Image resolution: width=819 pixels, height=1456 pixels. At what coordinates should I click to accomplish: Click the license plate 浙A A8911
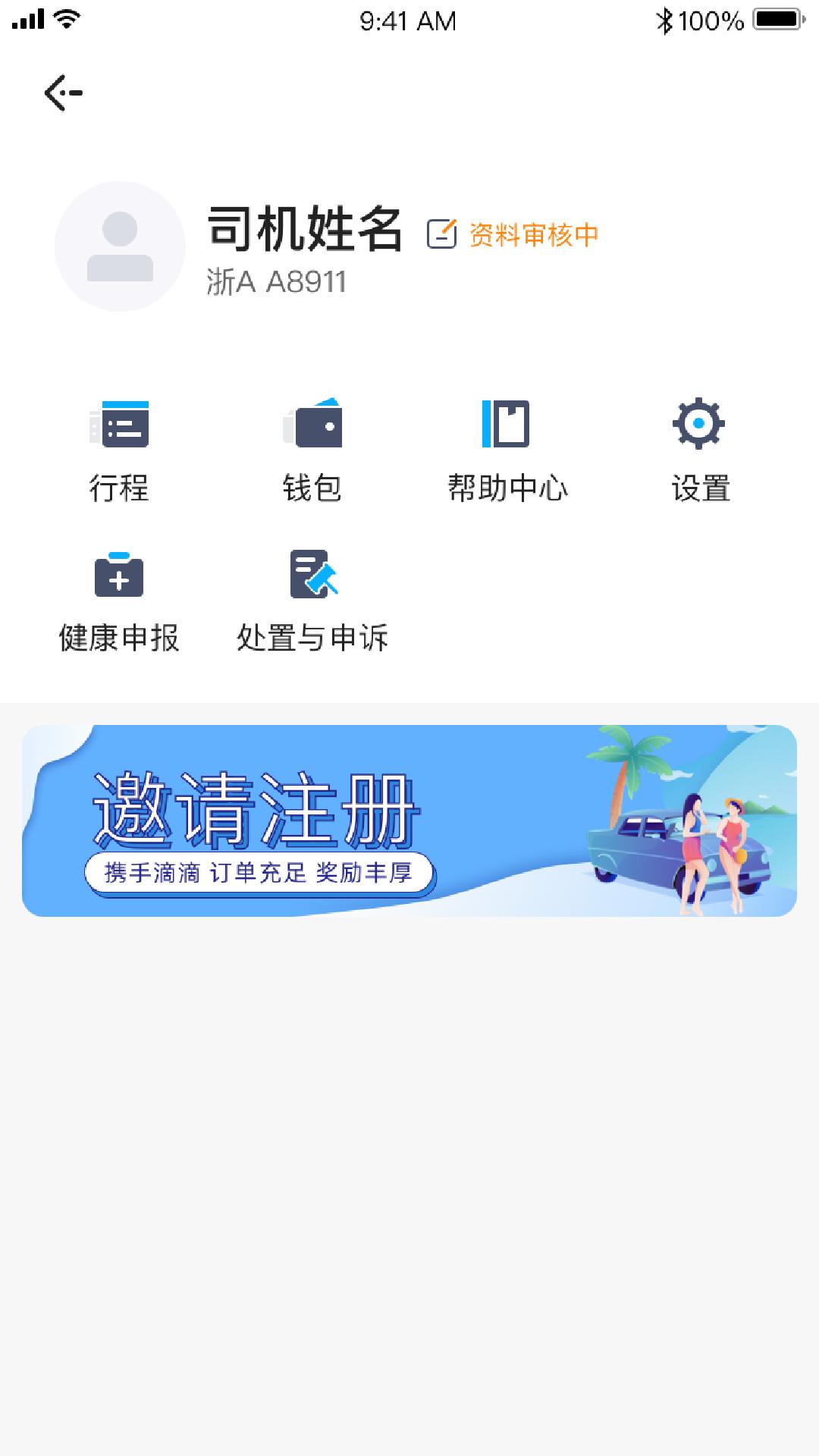[277, 281]
